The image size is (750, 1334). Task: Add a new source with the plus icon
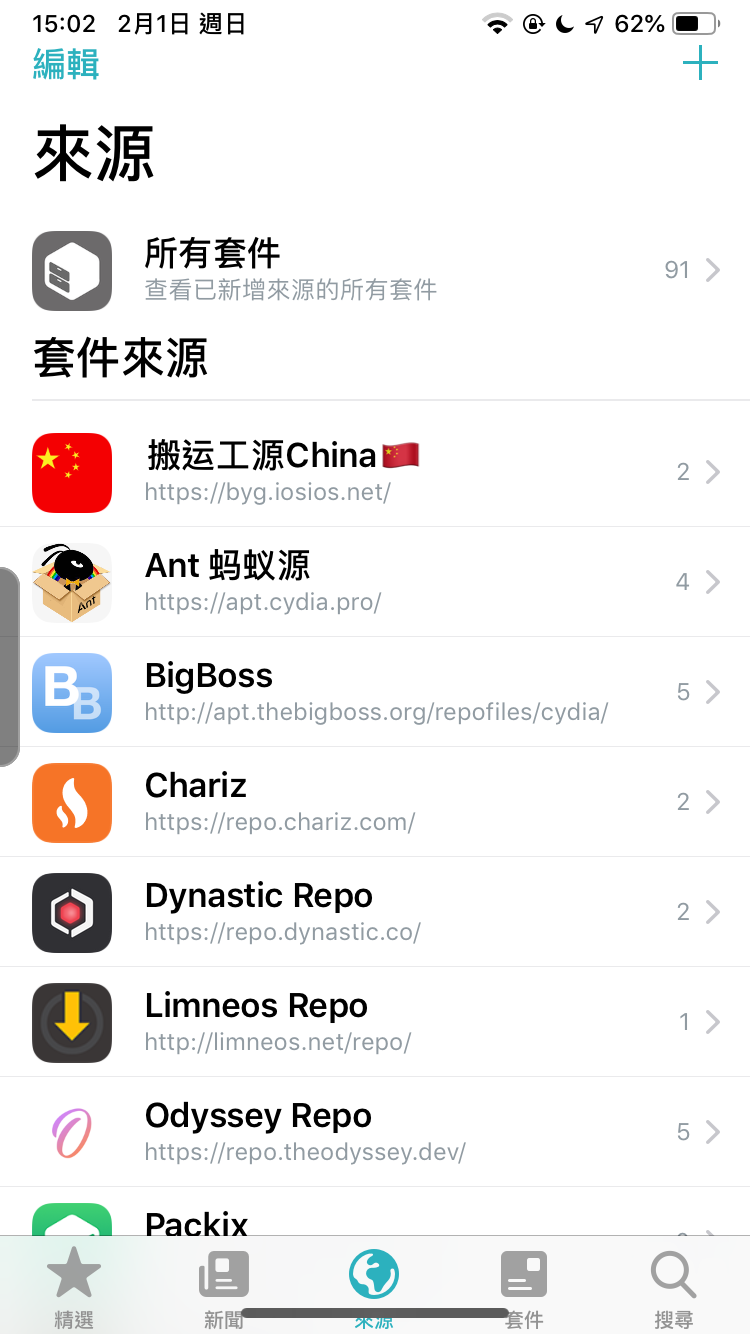[700, 65]
